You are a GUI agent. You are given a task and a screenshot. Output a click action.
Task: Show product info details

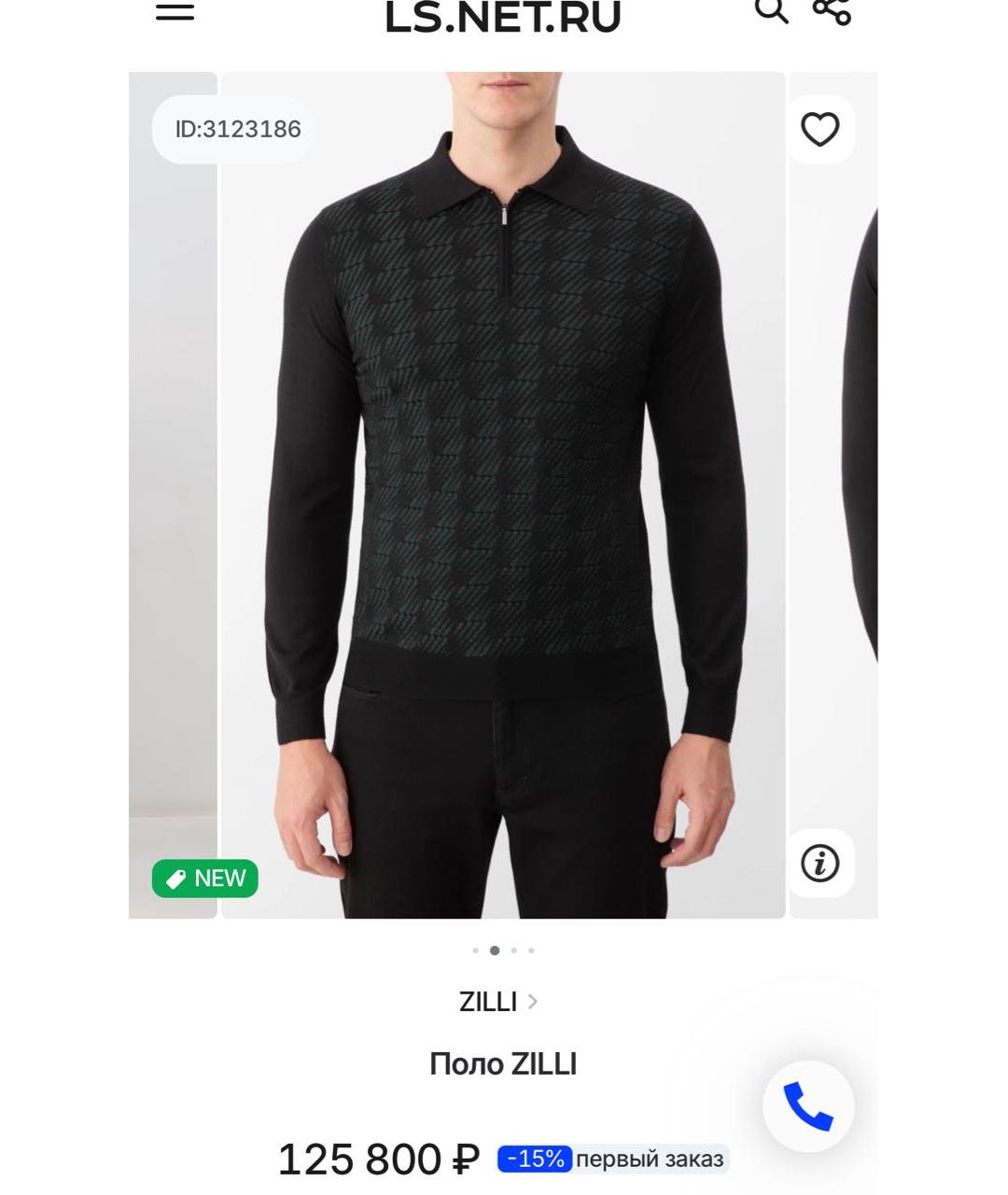820,864
